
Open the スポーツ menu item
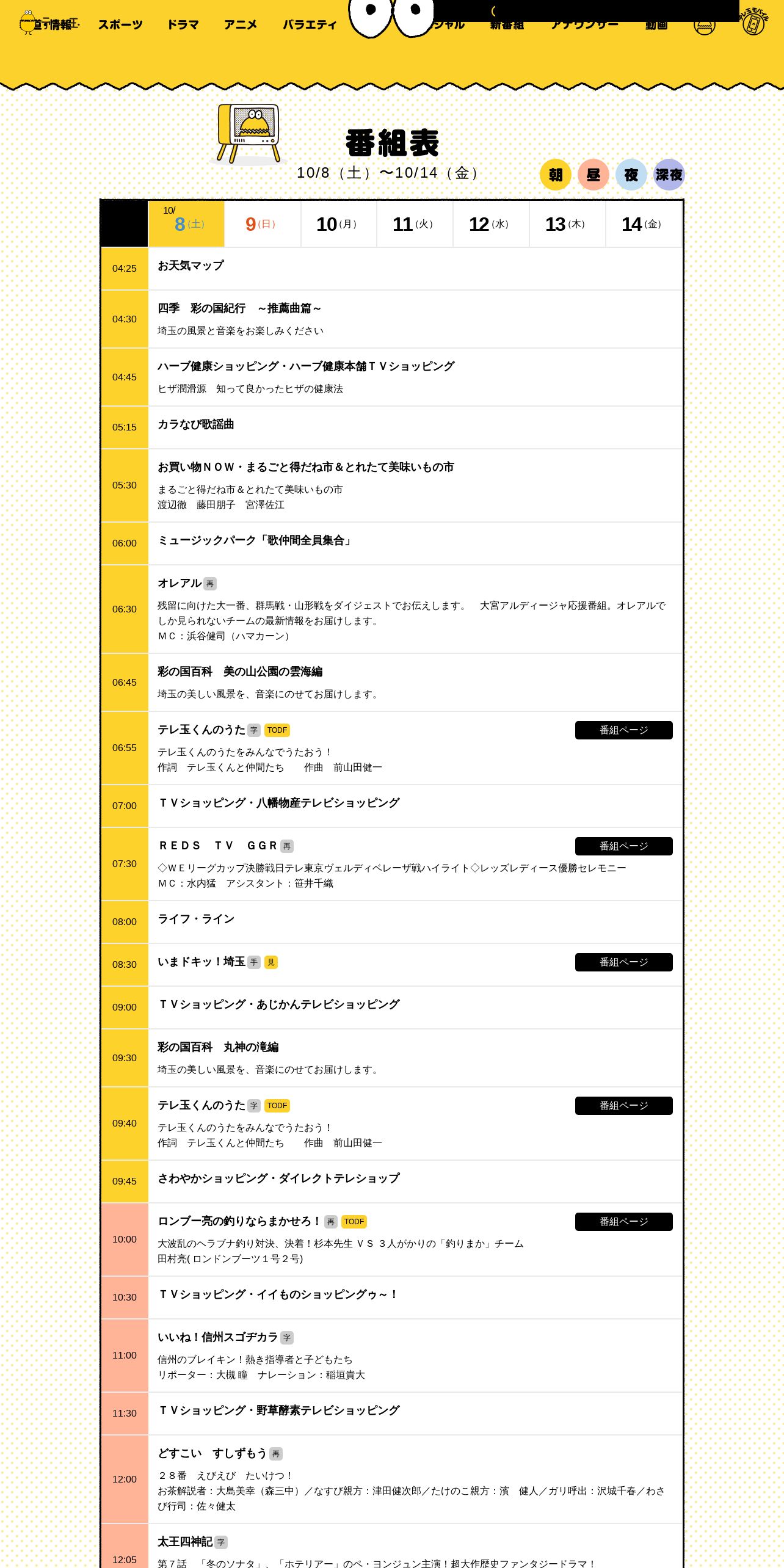pos(120,24)
